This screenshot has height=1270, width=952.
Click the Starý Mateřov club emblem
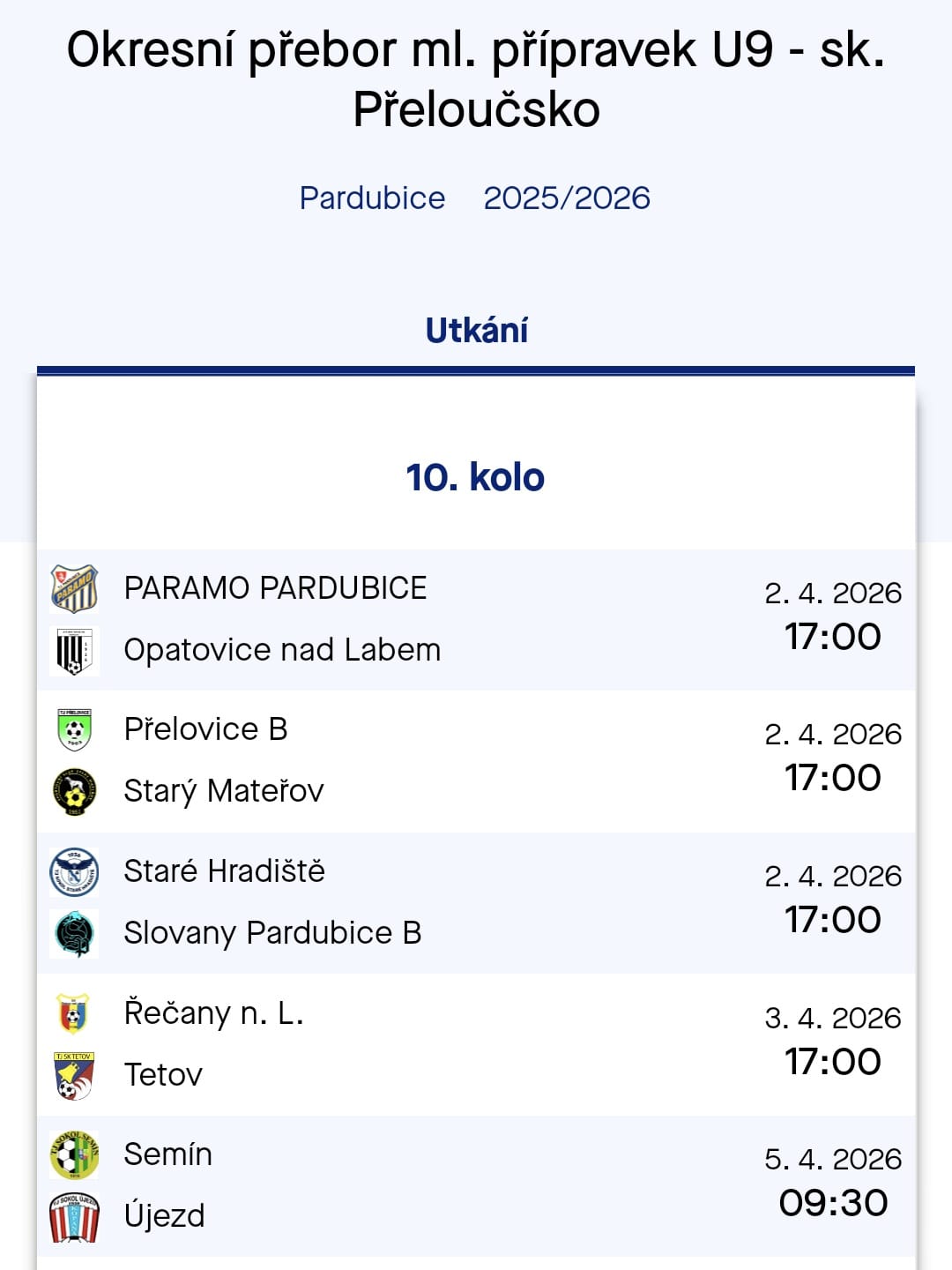tap(74, 792)
